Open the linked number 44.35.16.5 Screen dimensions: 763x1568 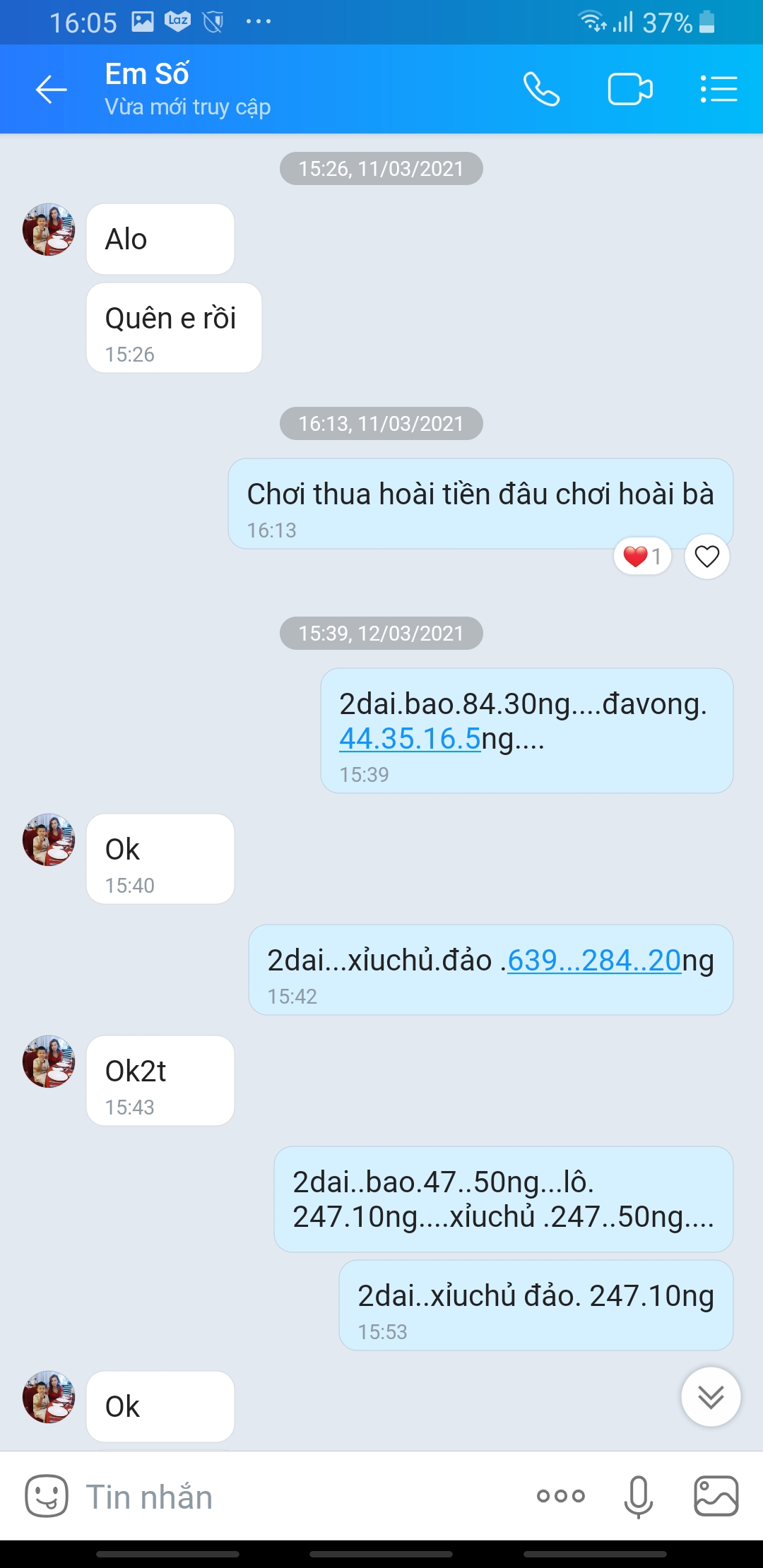coord(410,739)
